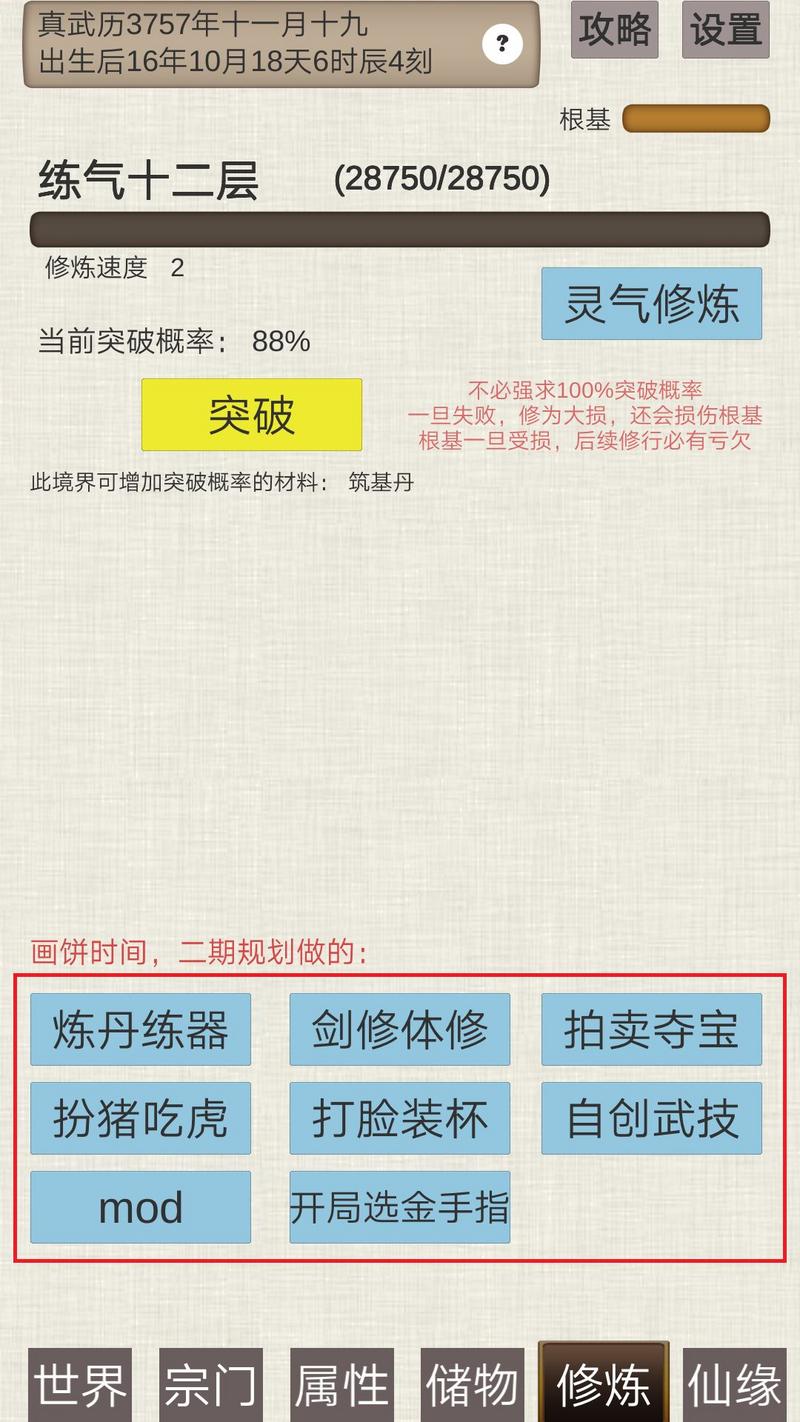800x1422 pixels.
Task: Switch to the 世界 world tab
Action: pos(79,1384)
